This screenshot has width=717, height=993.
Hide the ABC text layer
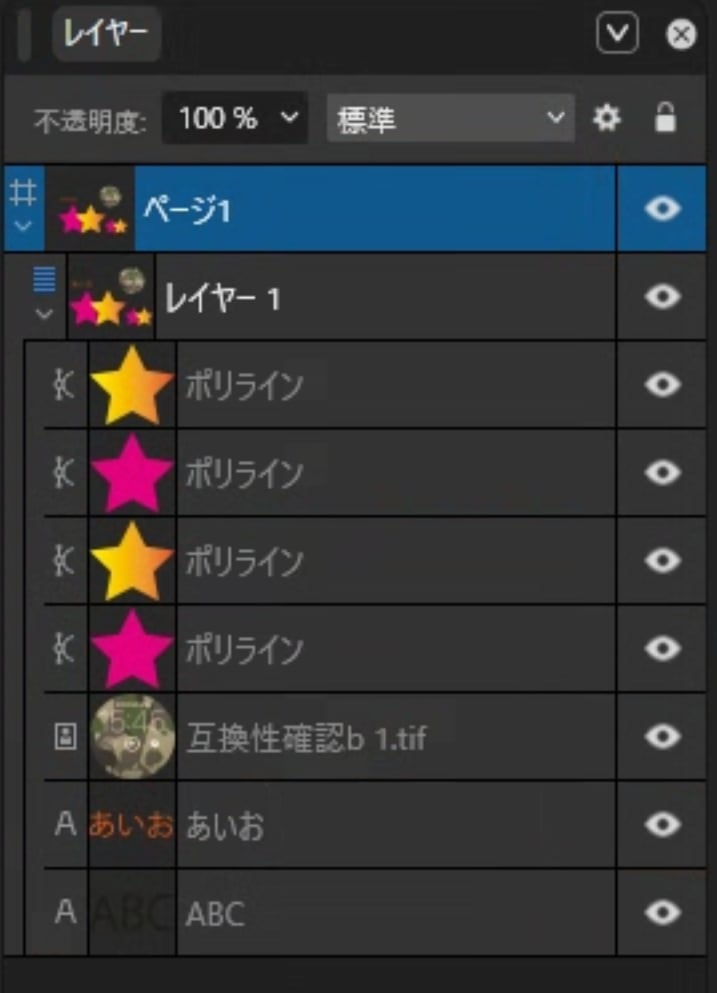[x=664, y=913]
